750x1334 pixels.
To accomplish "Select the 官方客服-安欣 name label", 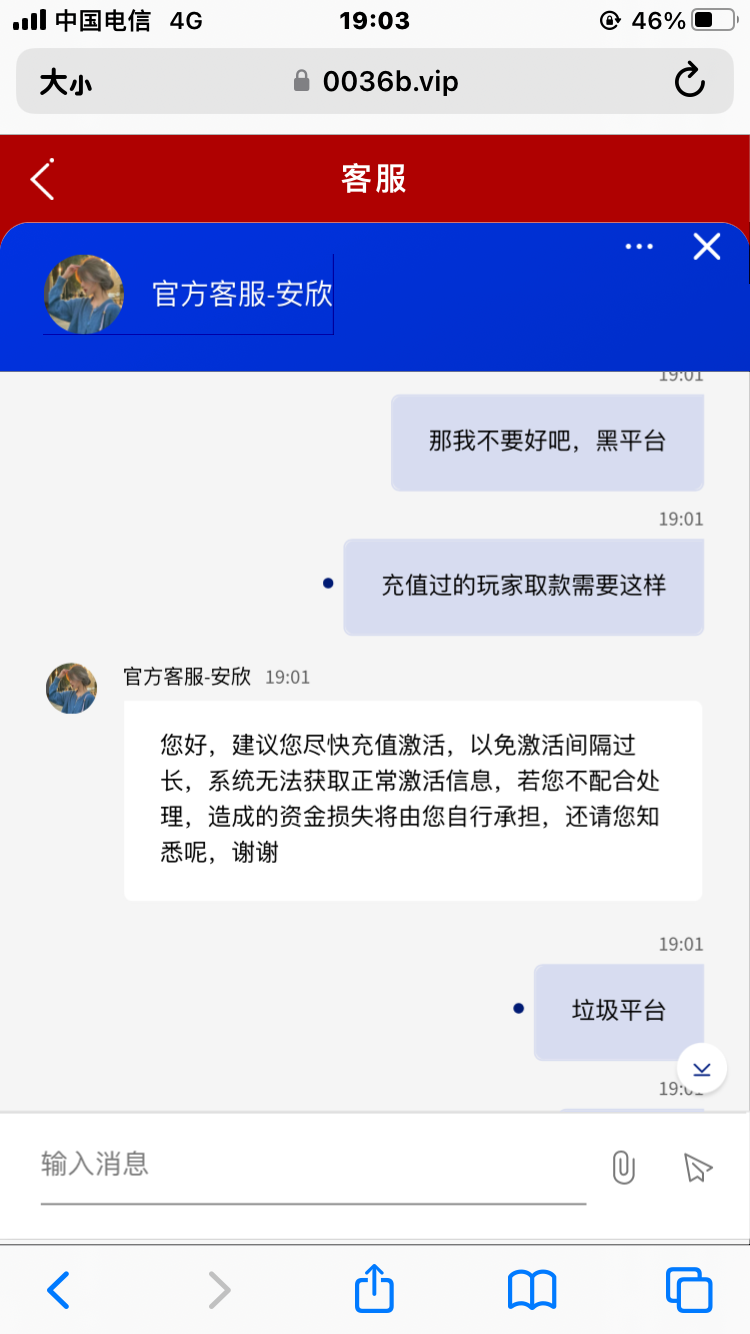I will (x=240, y=293).
